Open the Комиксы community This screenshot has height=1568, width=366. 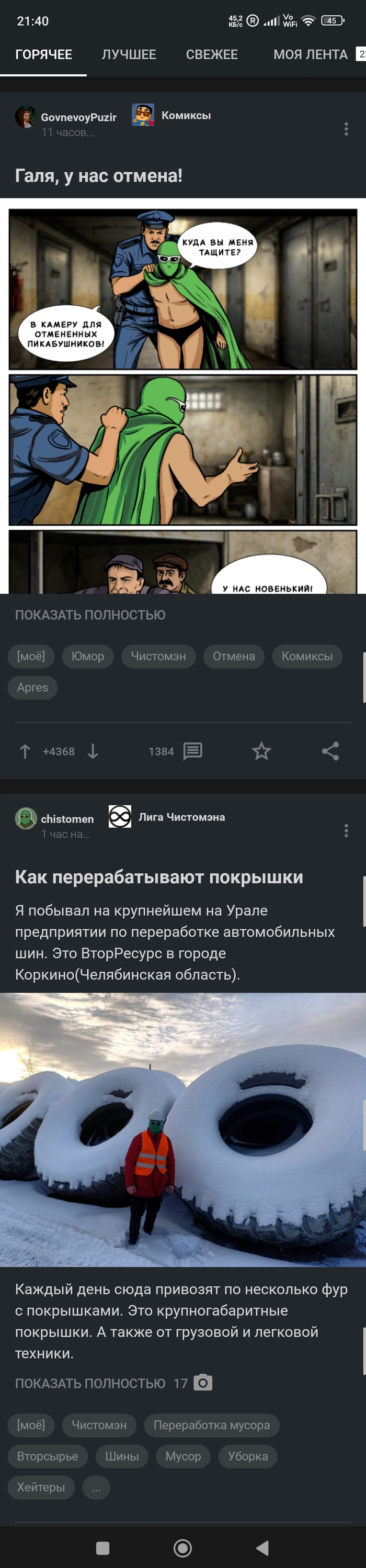tap(186, 116)
